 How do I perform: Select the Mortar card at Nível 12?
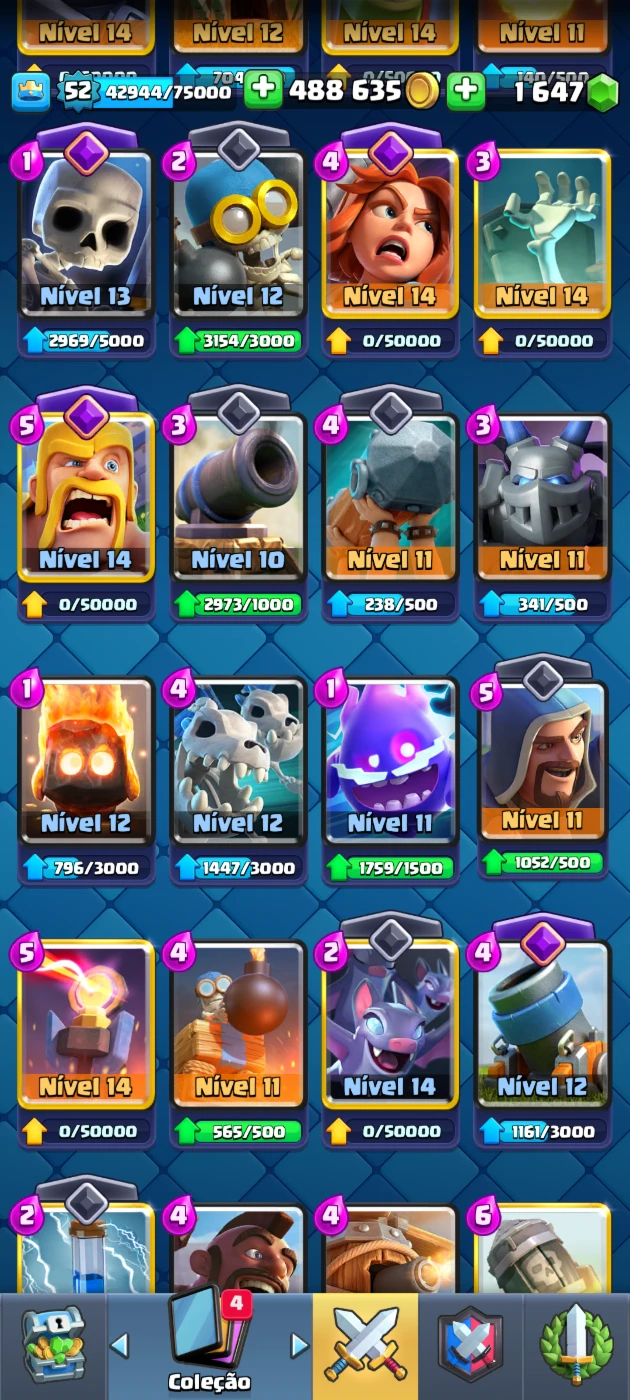coord(542,1025)
